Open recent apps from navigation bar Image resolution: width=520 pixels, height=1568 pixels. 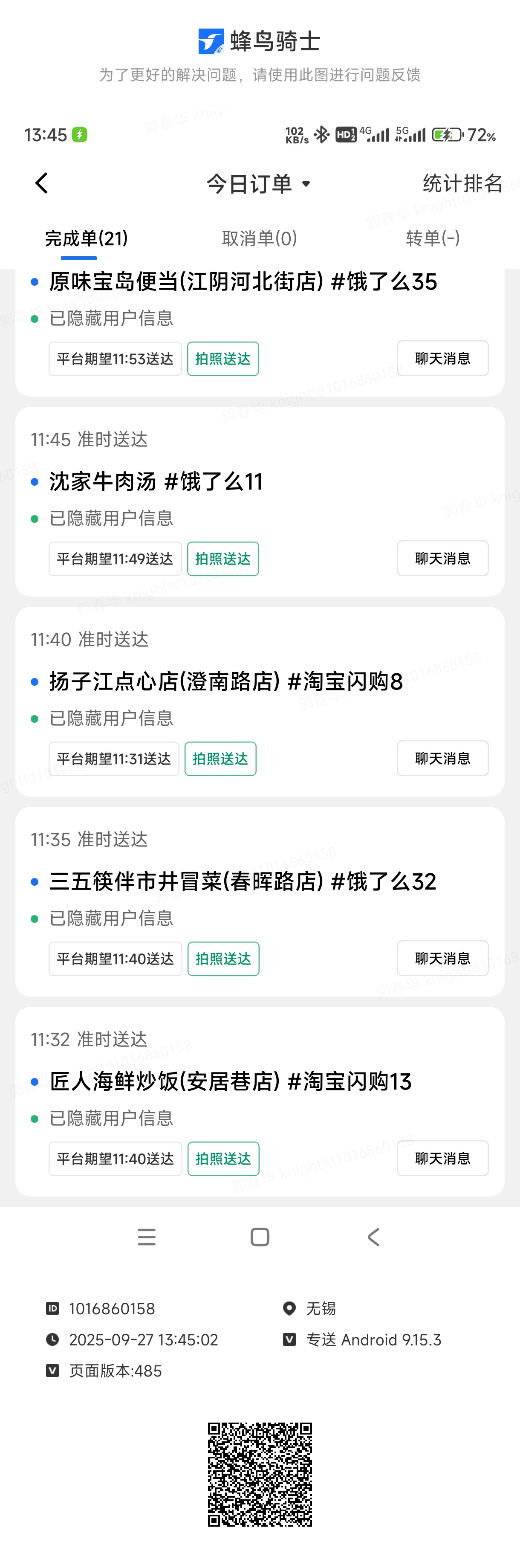tap(147, 1237)
